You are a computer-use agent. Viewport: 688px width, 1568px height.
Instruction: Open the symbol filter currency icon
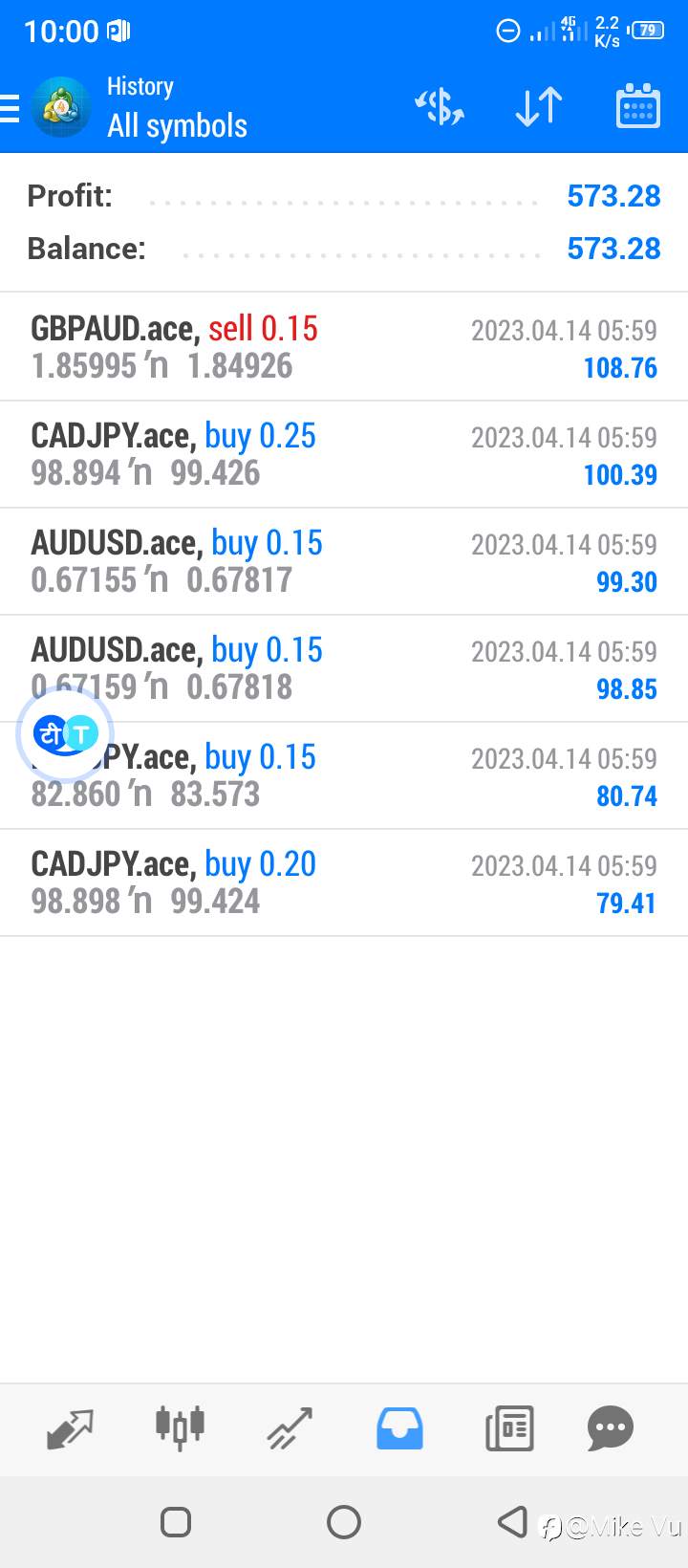[x=440, y=107]
